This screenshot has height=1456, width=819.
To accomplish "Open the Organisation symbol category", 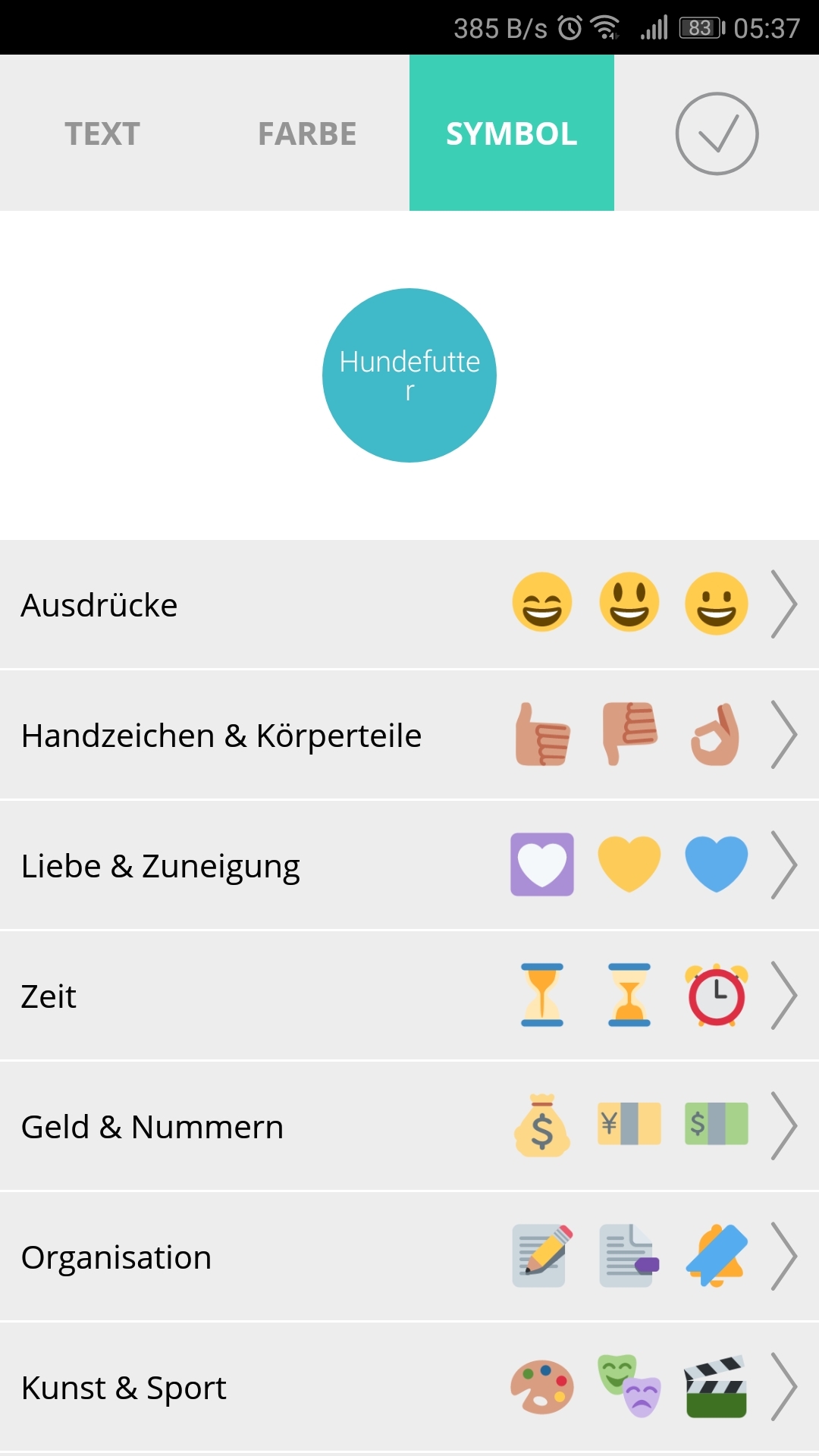I will click(x=409, y=1257).
